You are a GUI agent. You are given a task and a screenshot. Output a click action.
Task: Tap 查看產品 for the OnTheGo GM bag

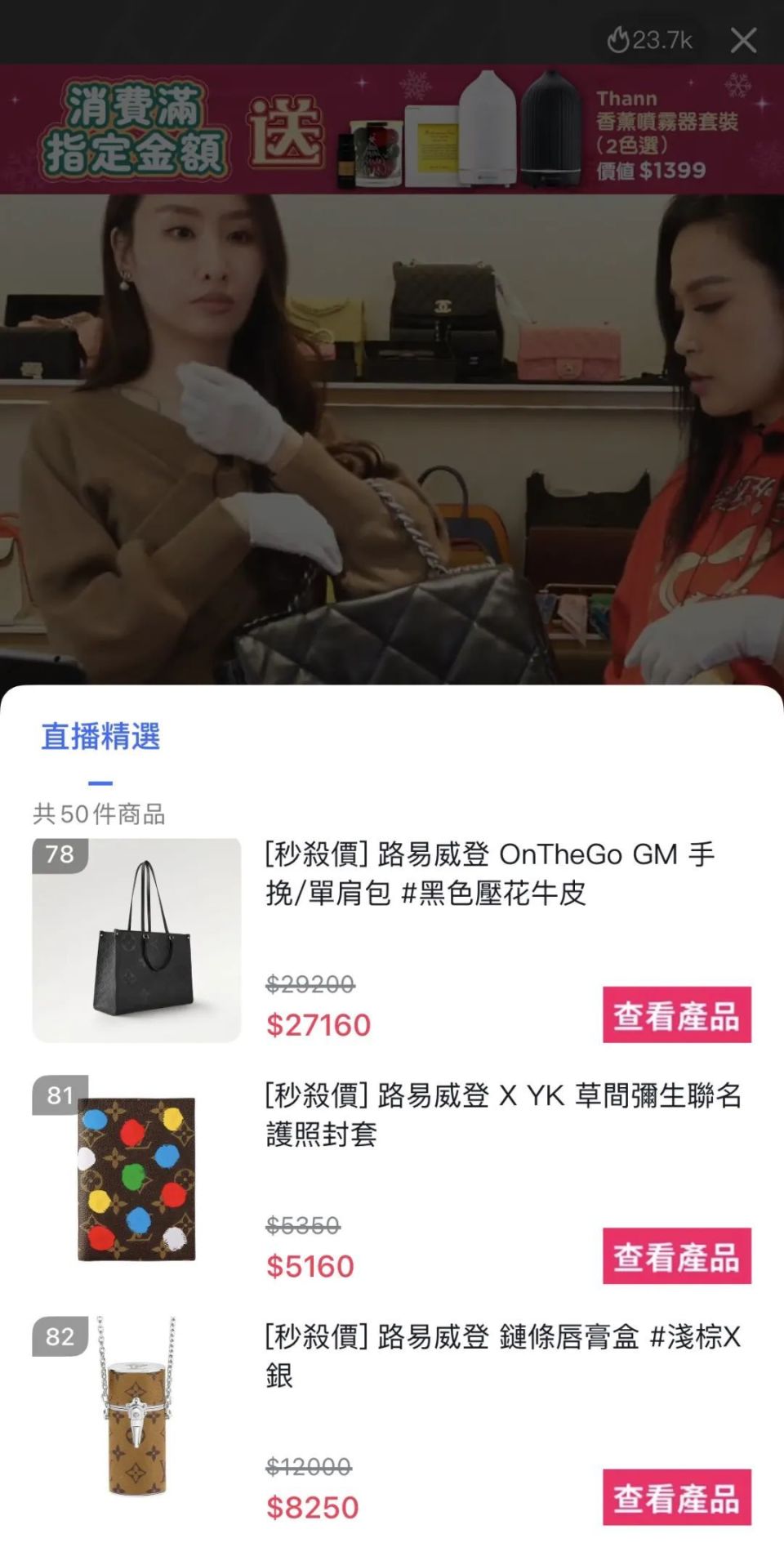coord(676,1015)
